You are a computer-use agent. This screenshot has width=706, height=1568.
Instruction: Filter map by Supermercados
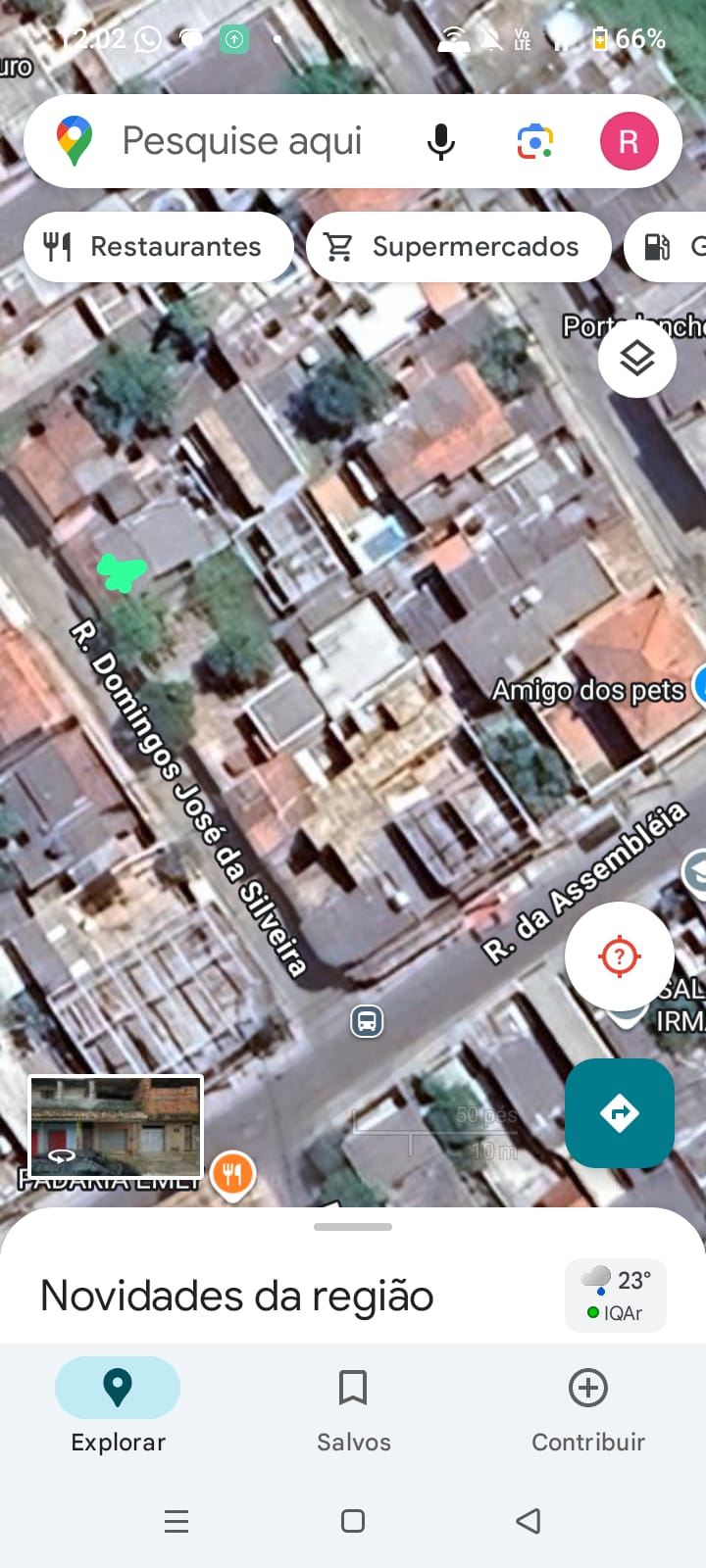coord(458,247)
